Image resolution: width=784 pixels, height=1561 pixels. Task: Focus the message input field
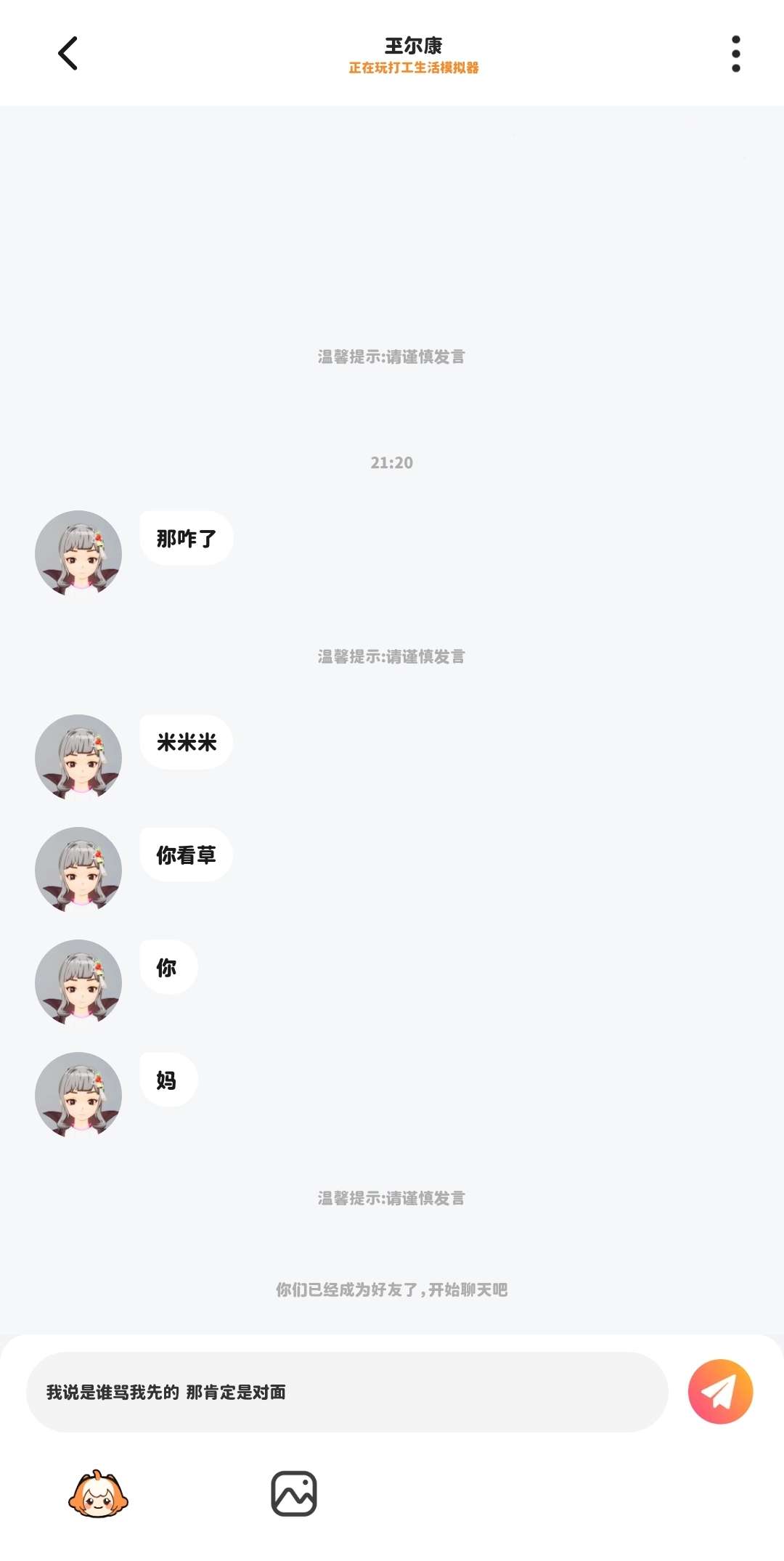(347, 1392)
